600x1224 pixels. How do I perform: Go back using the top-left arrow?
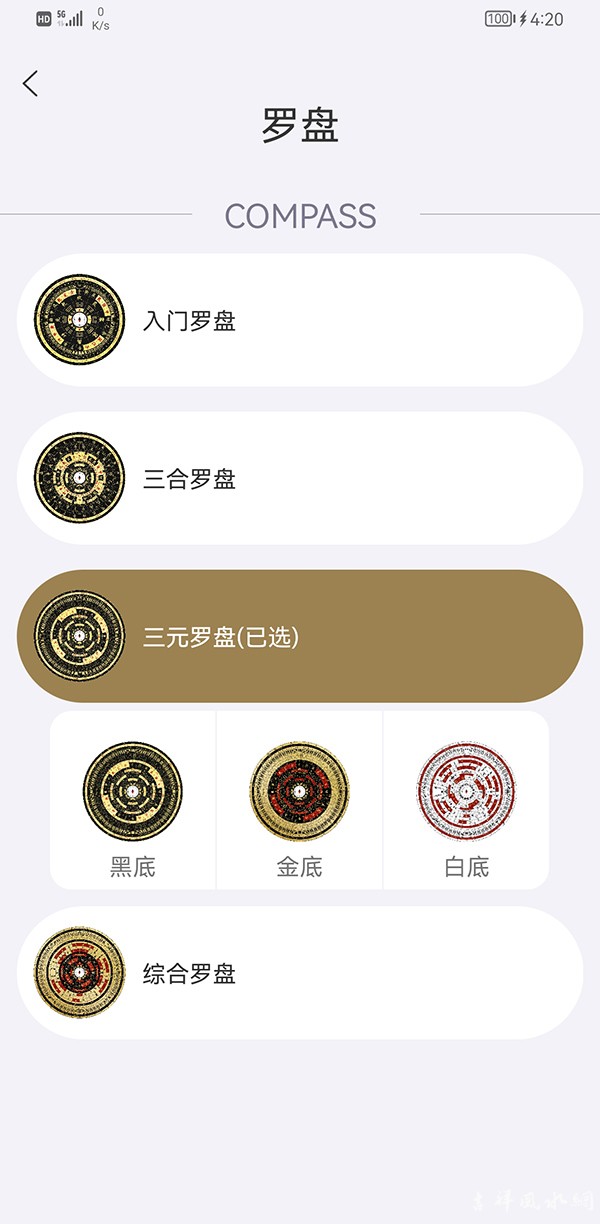coord(31,84)
